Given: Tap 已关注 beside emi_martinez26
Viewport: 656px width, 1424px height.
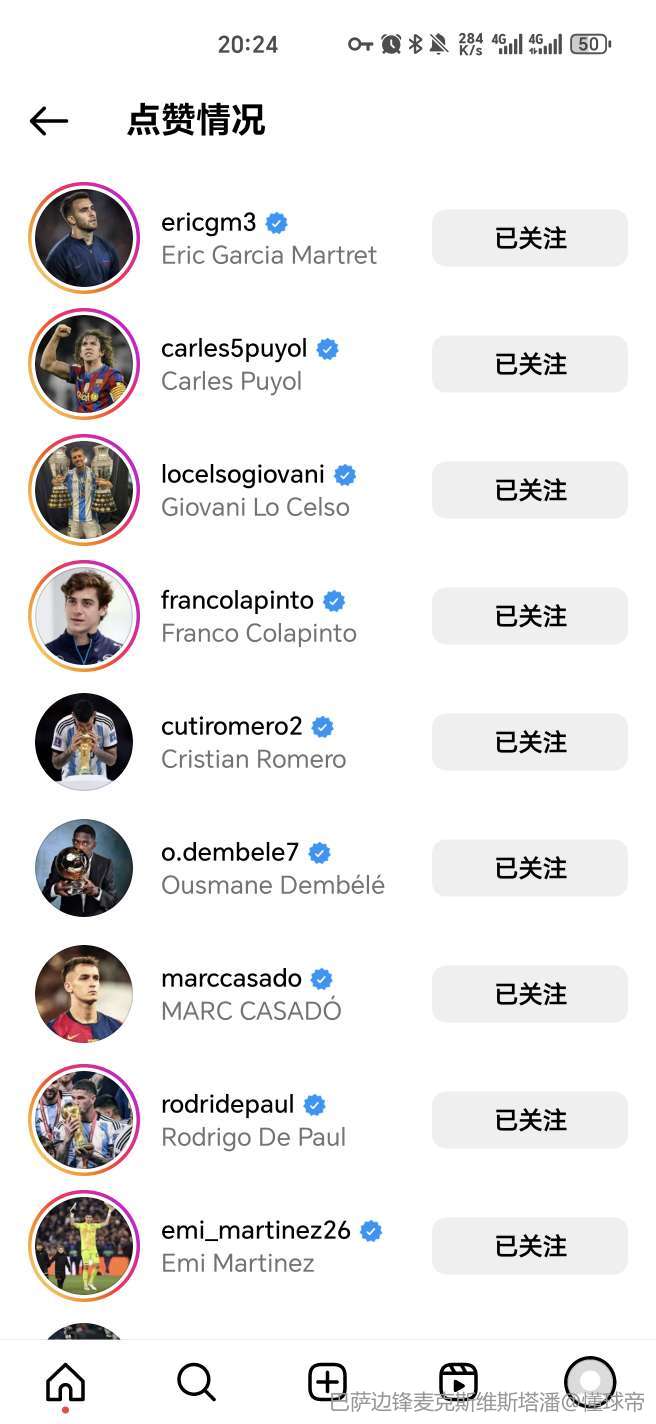Looking at the screenshot, I should tap(529, 1246).
